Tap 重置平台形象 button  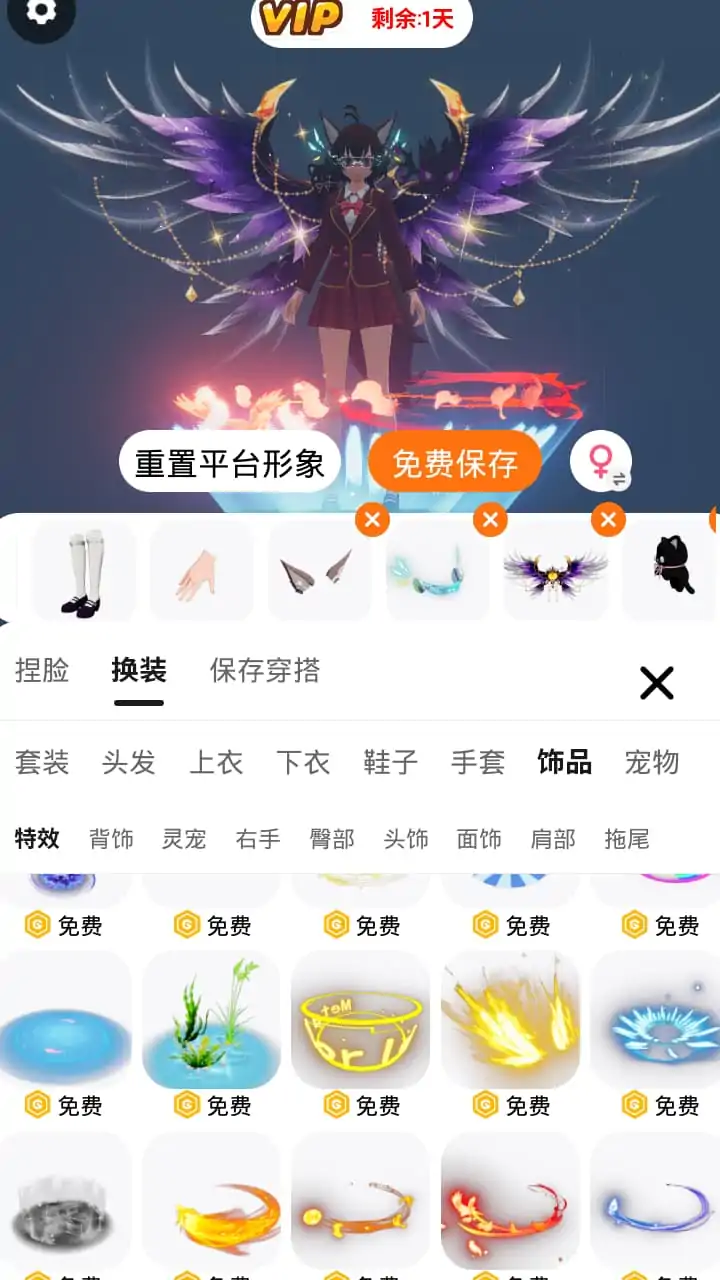230,463
